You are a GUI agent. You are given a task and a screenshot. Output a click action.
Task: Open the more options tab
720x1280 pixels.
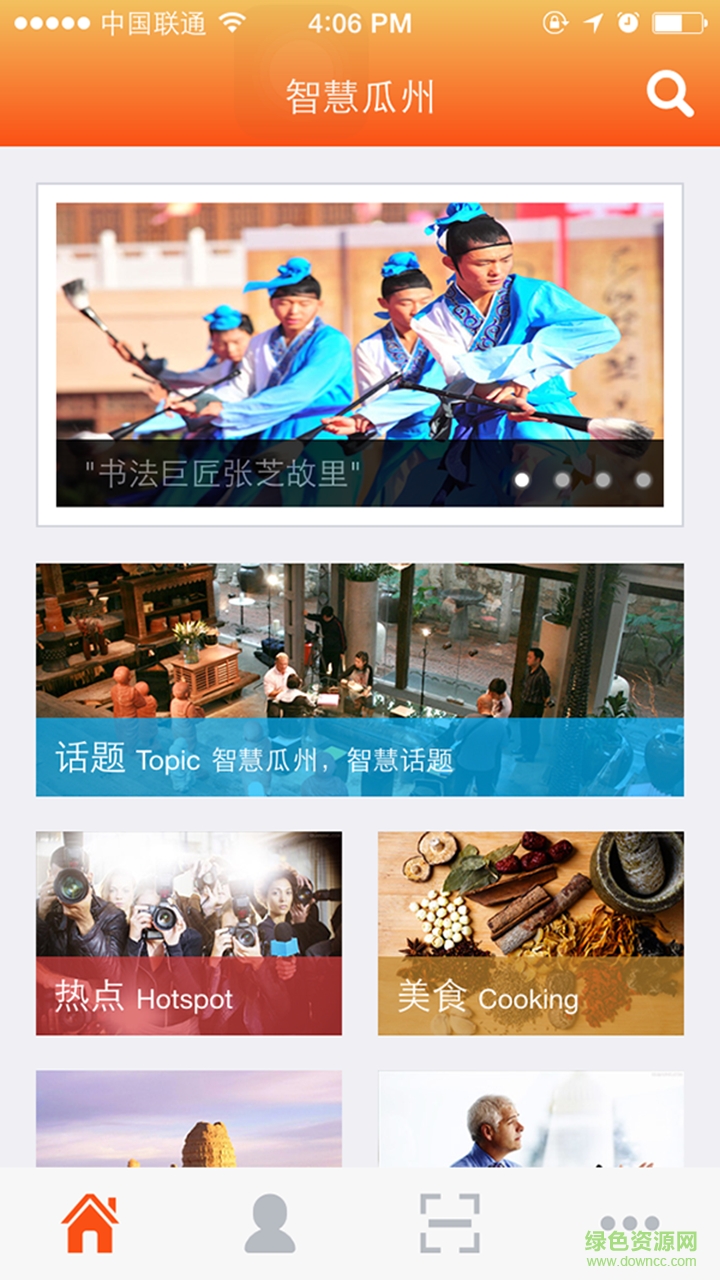(x=630, y=1223)
